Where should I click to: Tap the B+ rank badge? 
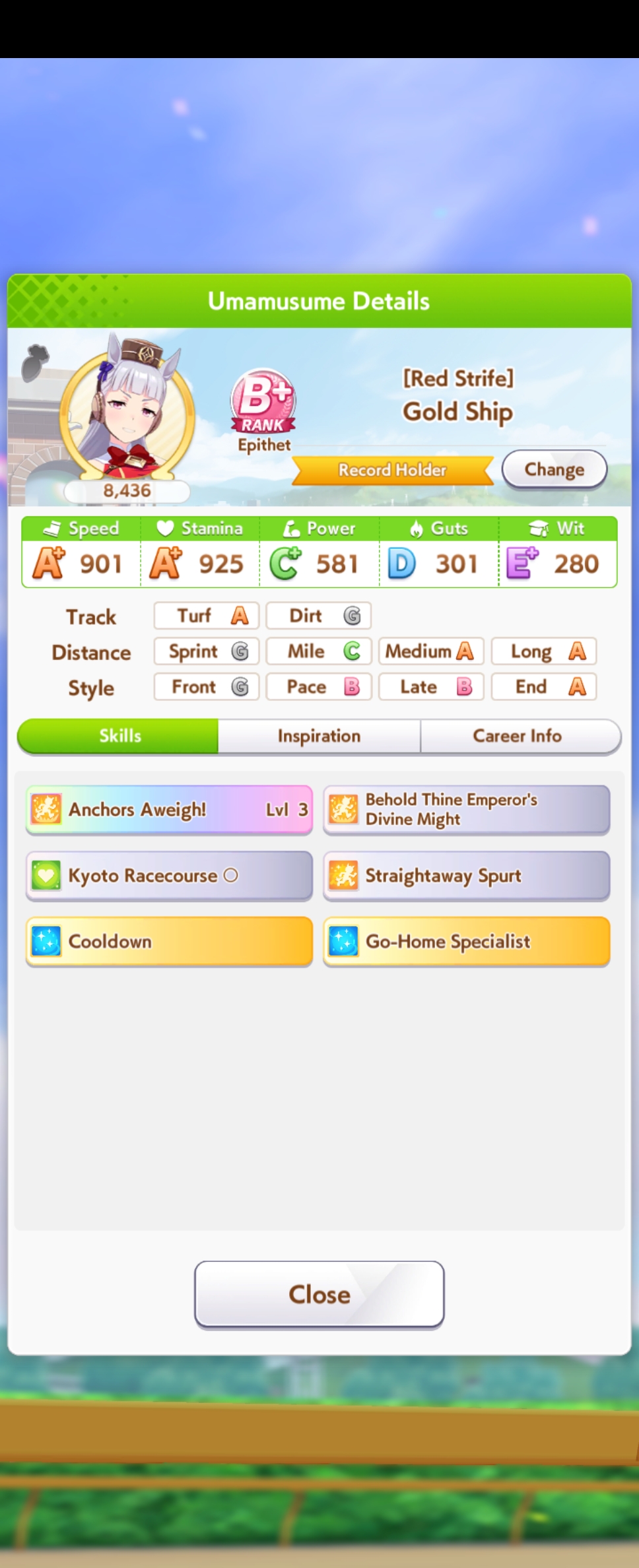tap(263, 401)
